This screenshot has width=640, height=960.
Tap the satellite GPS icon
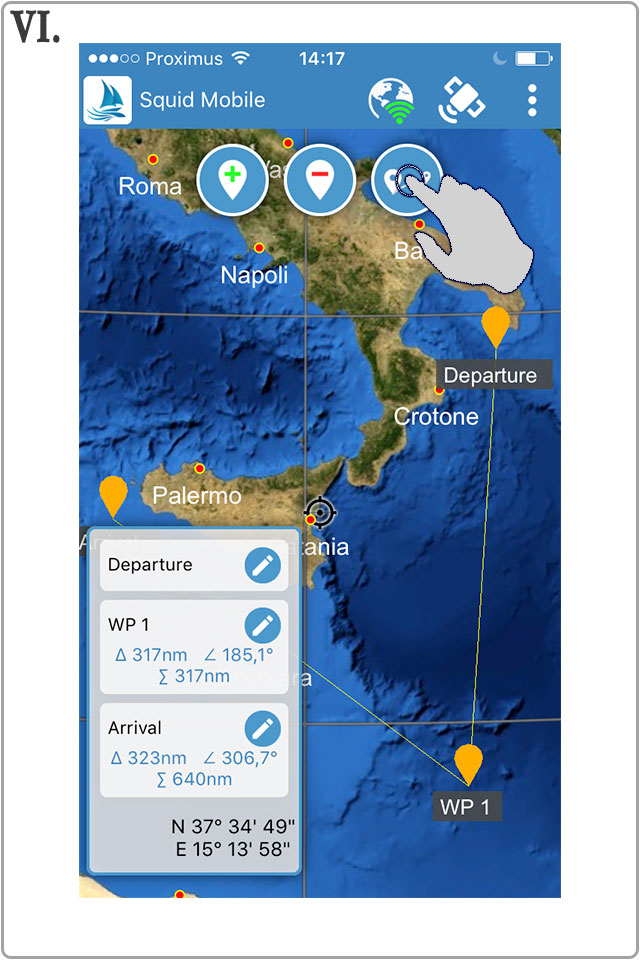[x=462, y=100]
